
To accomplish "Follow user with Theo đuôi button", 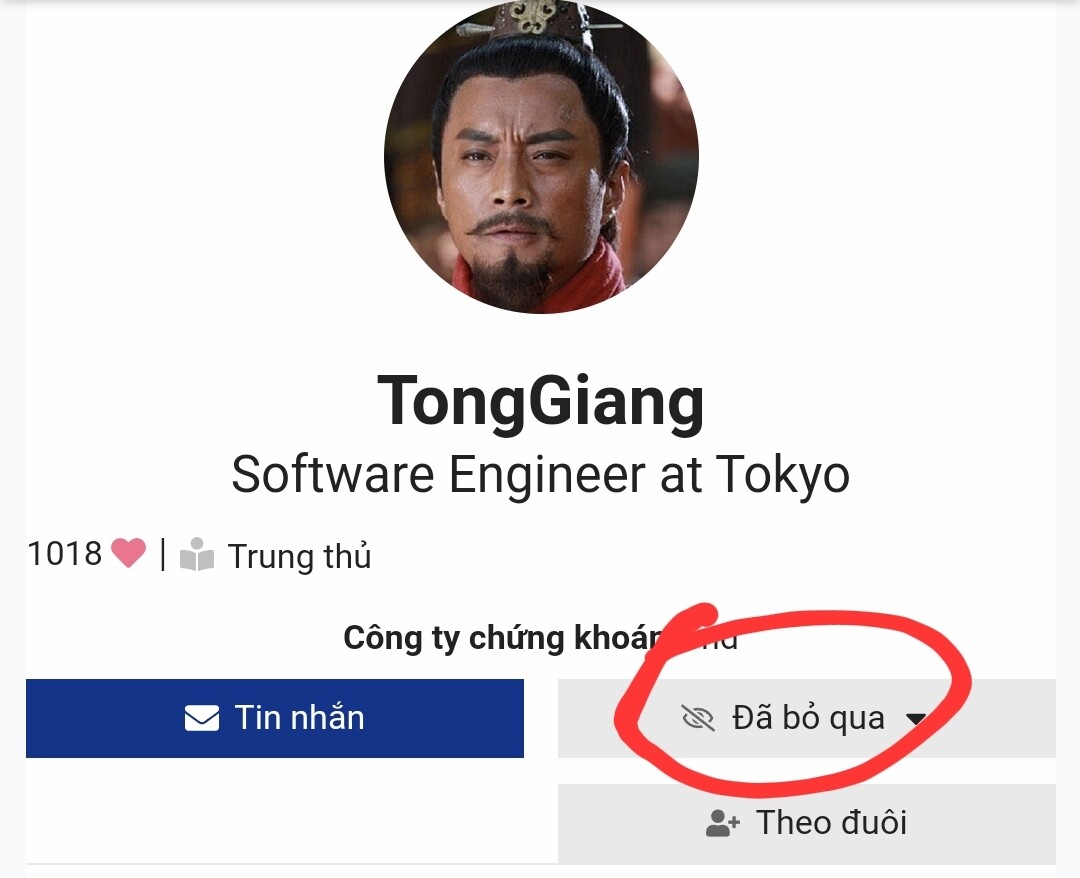I will pos(806,823).
